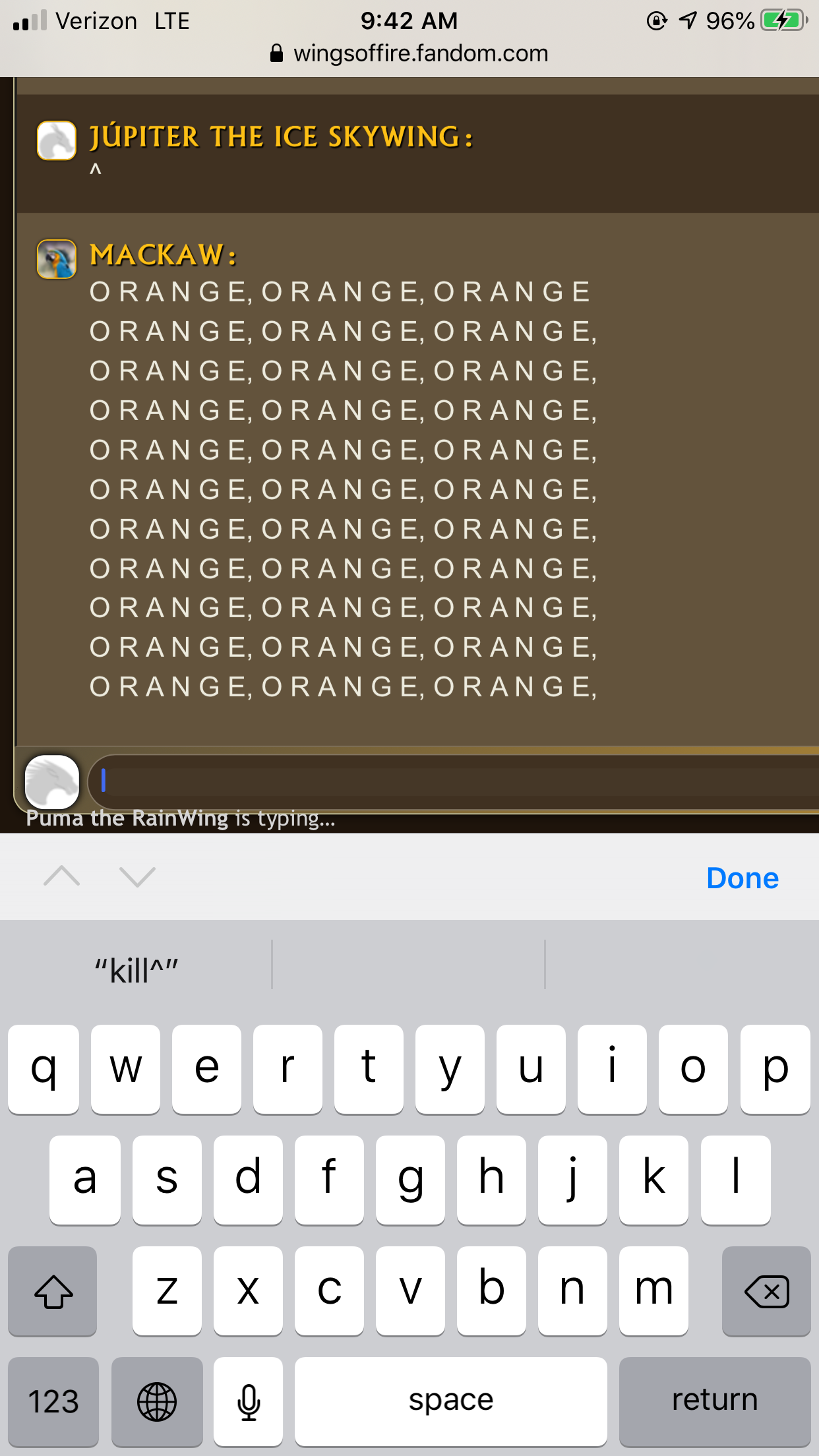Select the "kill^" keyboard suggestion
The image size is (819, 1456).
pyautogui.click(x=136, y=971)
